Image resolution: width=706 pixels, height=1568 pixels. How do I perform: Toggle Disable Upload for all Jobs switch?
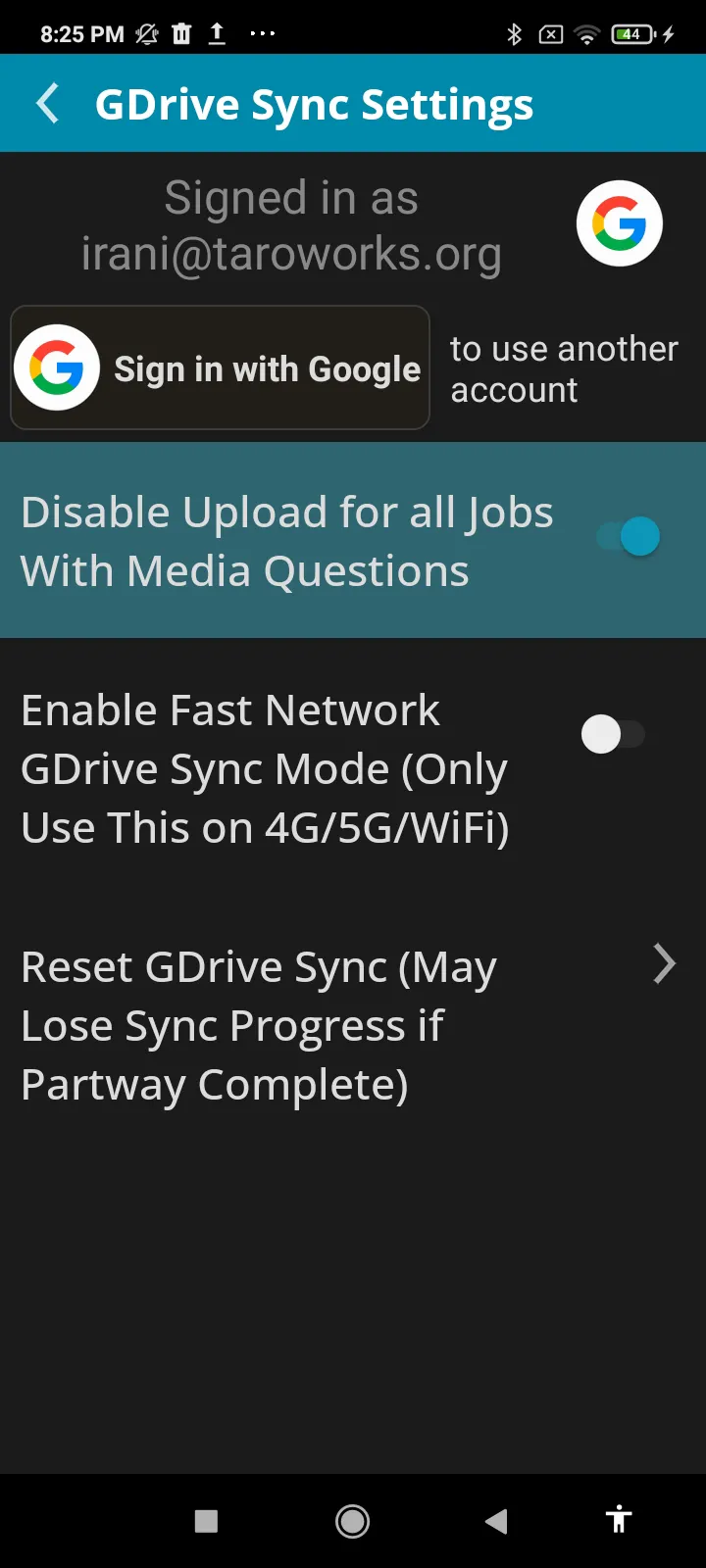click(629, 536)
